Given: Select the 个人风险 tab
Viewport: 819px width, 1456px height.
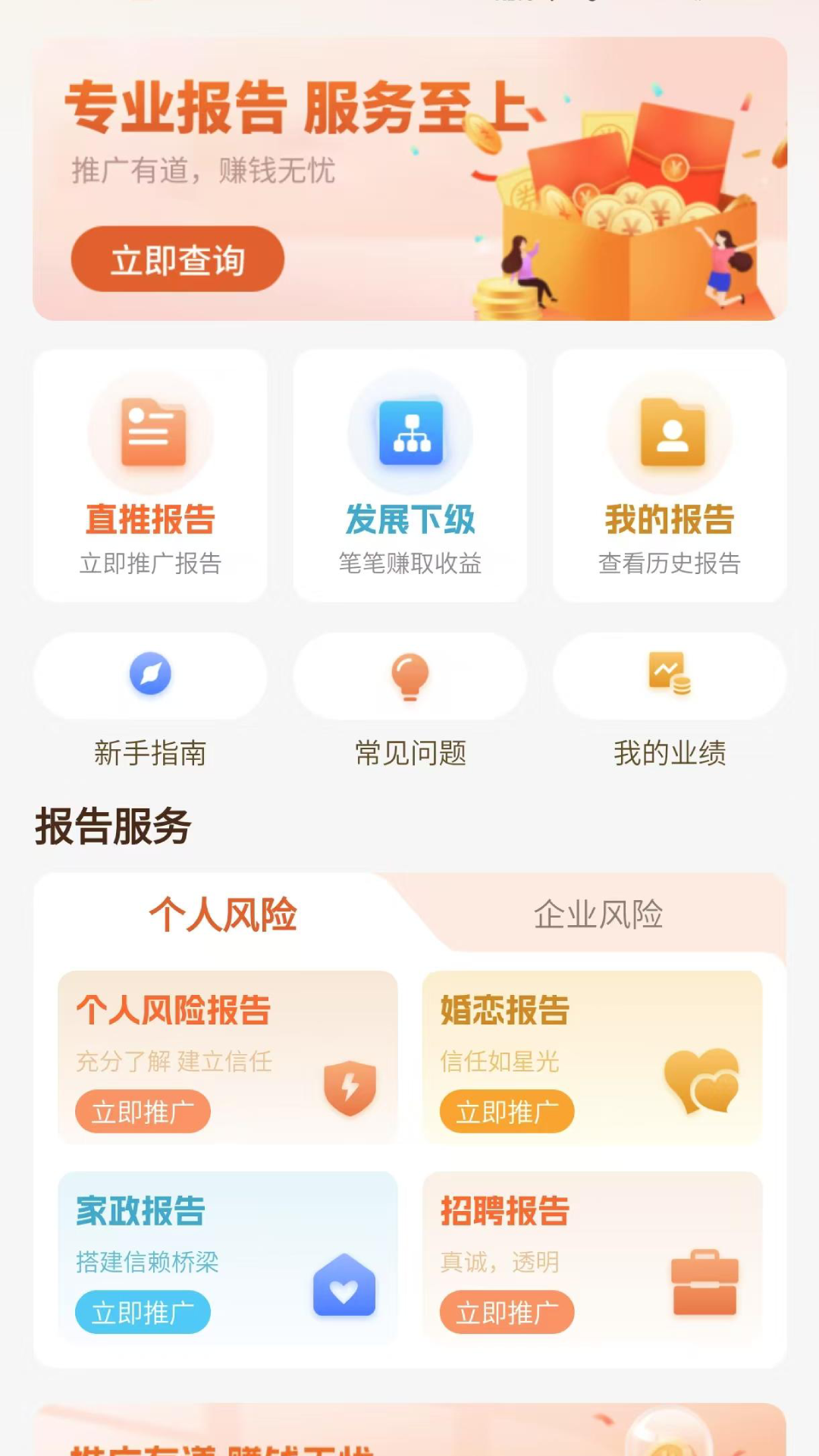Looking at the screenshot, I should pyautogui.click(x=223, y=914).
